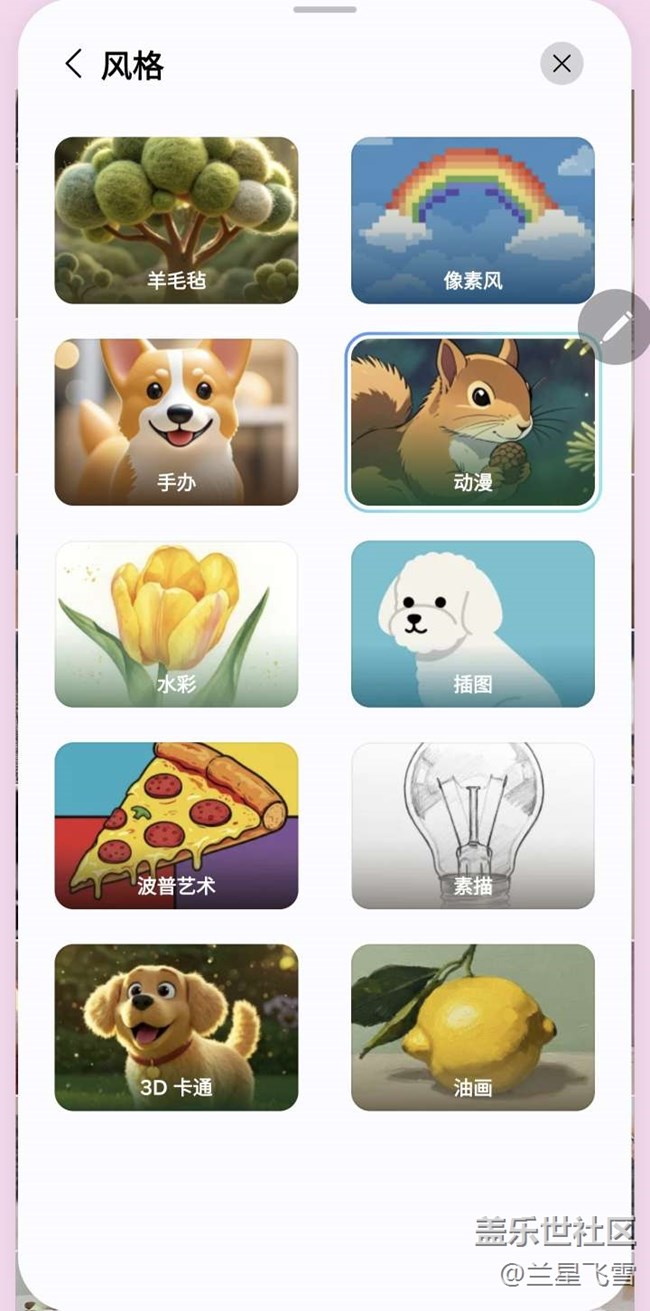Apply the 水彩 watercolor style
The width and height of the screenshot is (650, 1311).
click(176, 624)
